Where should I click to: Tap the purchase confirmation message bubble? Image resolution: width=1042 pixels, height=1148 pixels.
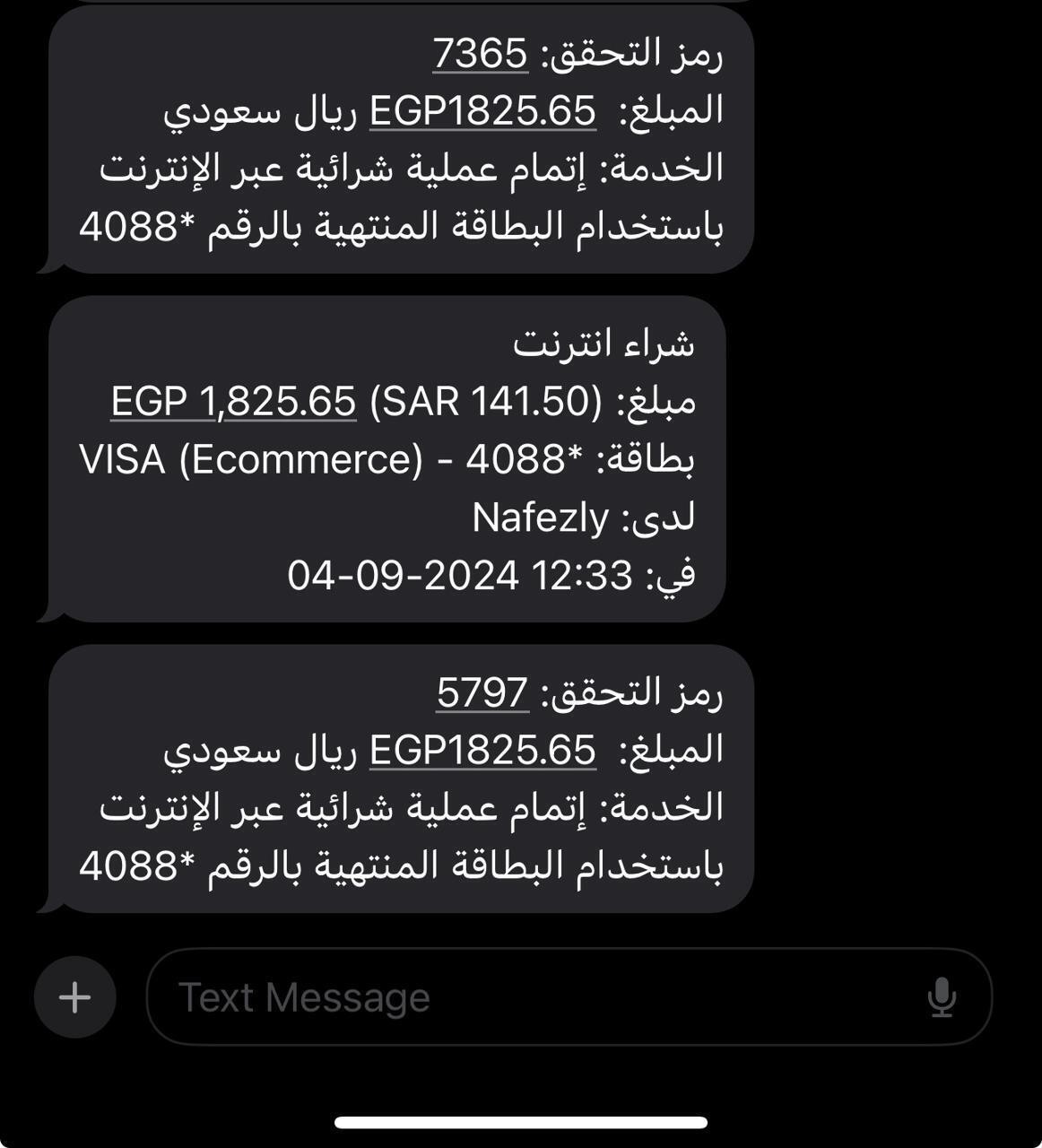click(386, 462)
